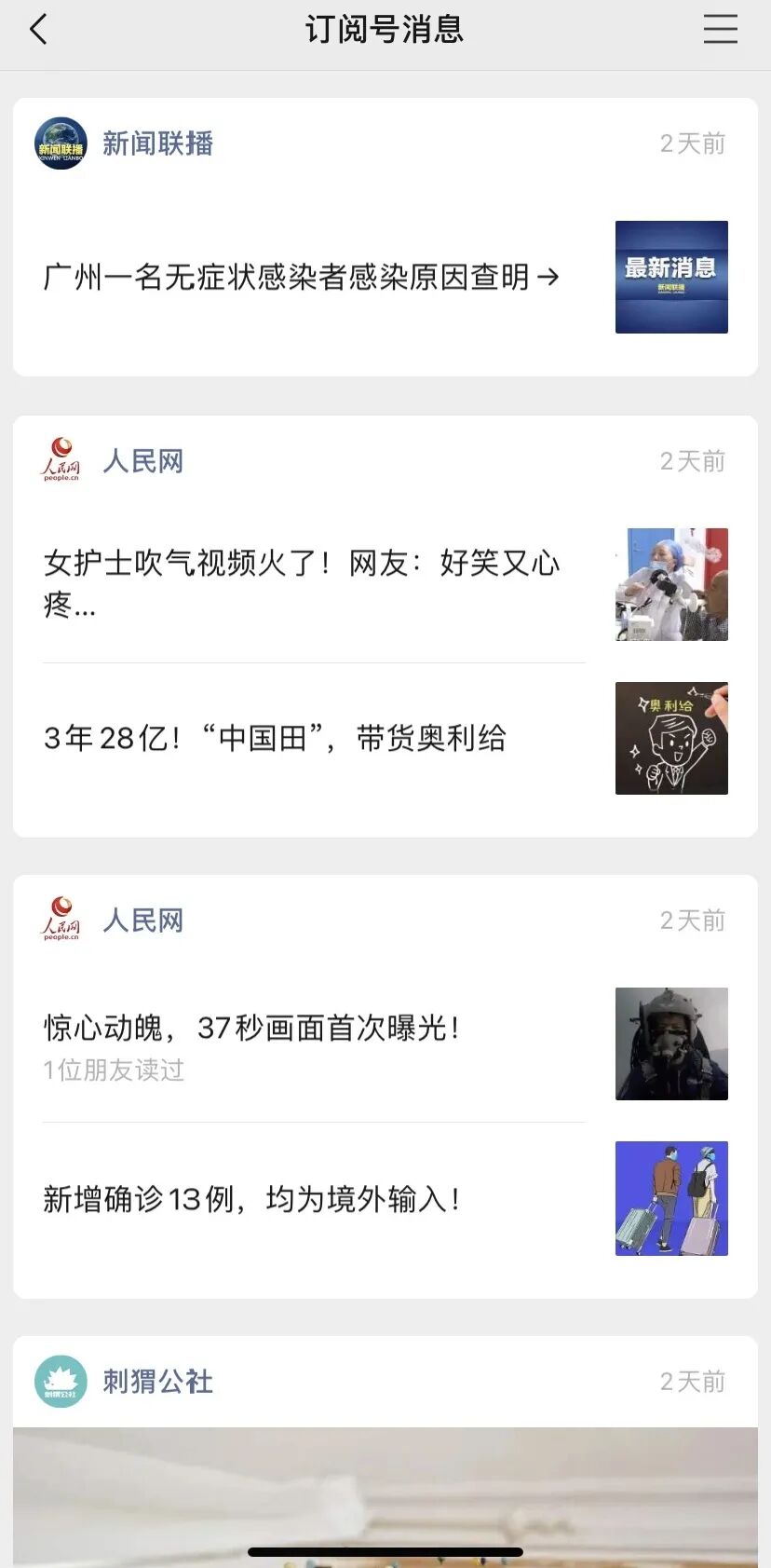Go back from 订阅号消息
The width and height of the screenshot is (771, 1568).
click(x=38, y=30)
